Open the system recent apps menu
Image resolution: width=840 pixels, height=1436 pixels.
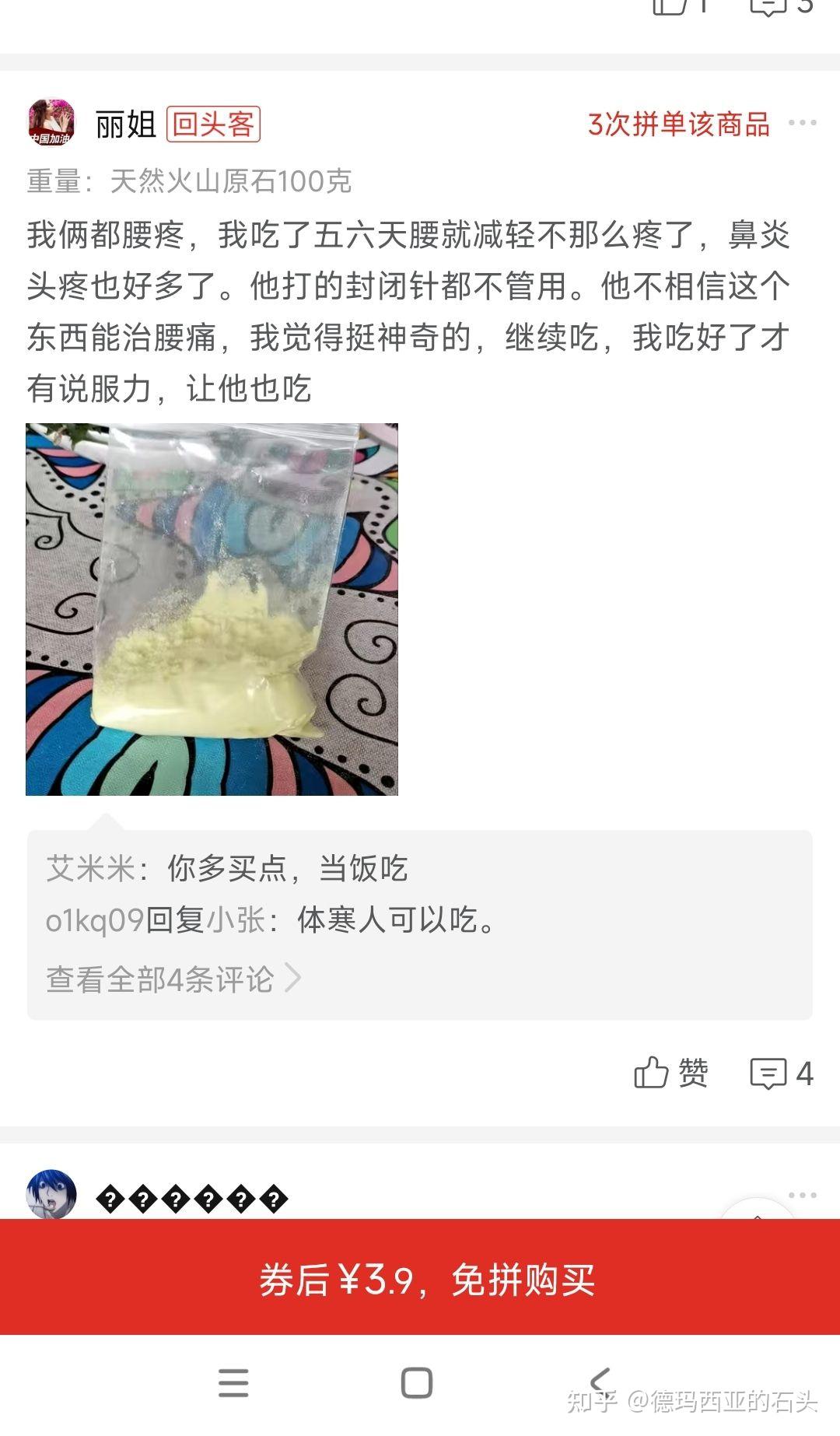[x=233, y=1383]
